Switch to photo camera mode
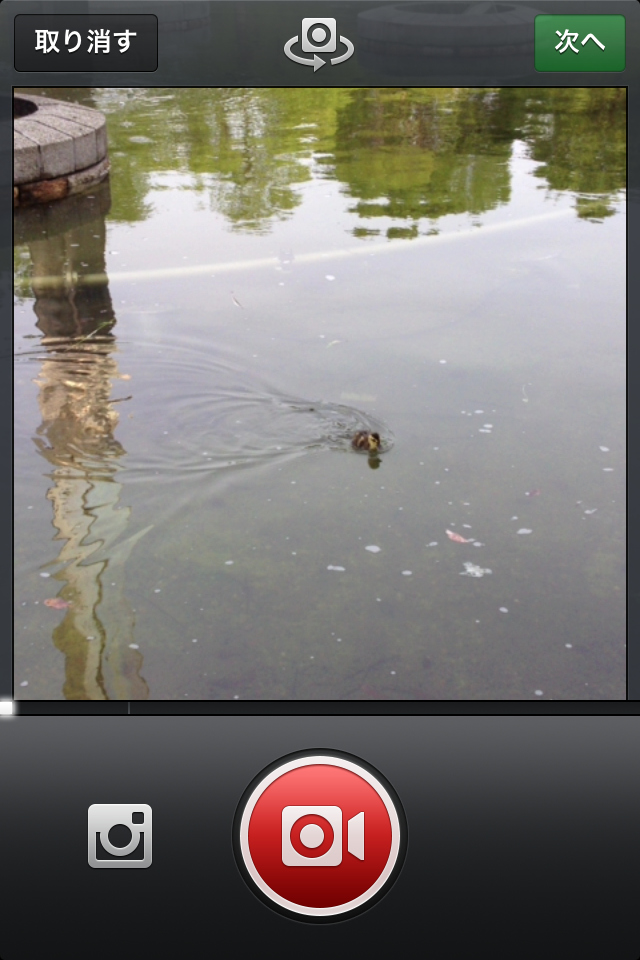This screenshot has width=640, height=960. pos(120,836)
